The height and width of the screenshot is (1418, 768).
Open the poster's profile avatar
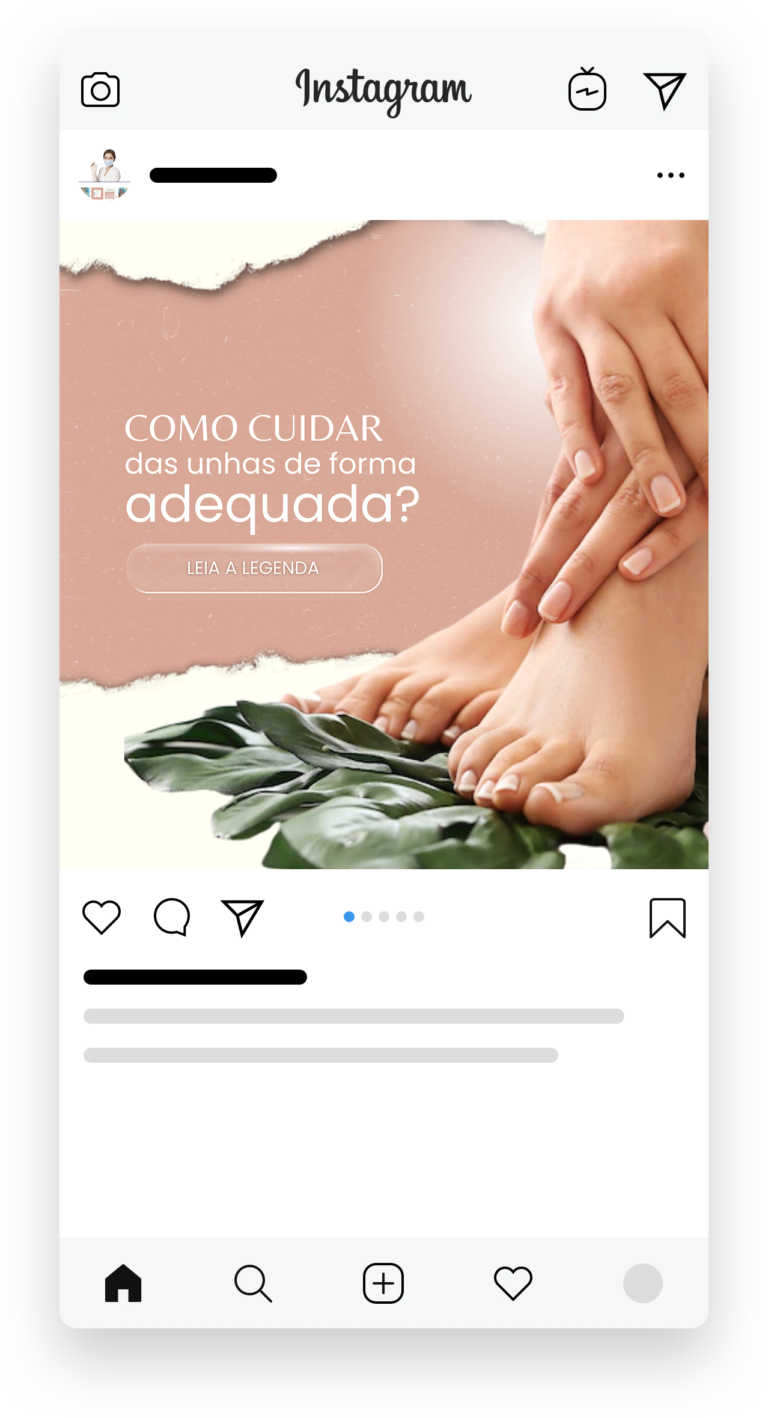[105, 175]
